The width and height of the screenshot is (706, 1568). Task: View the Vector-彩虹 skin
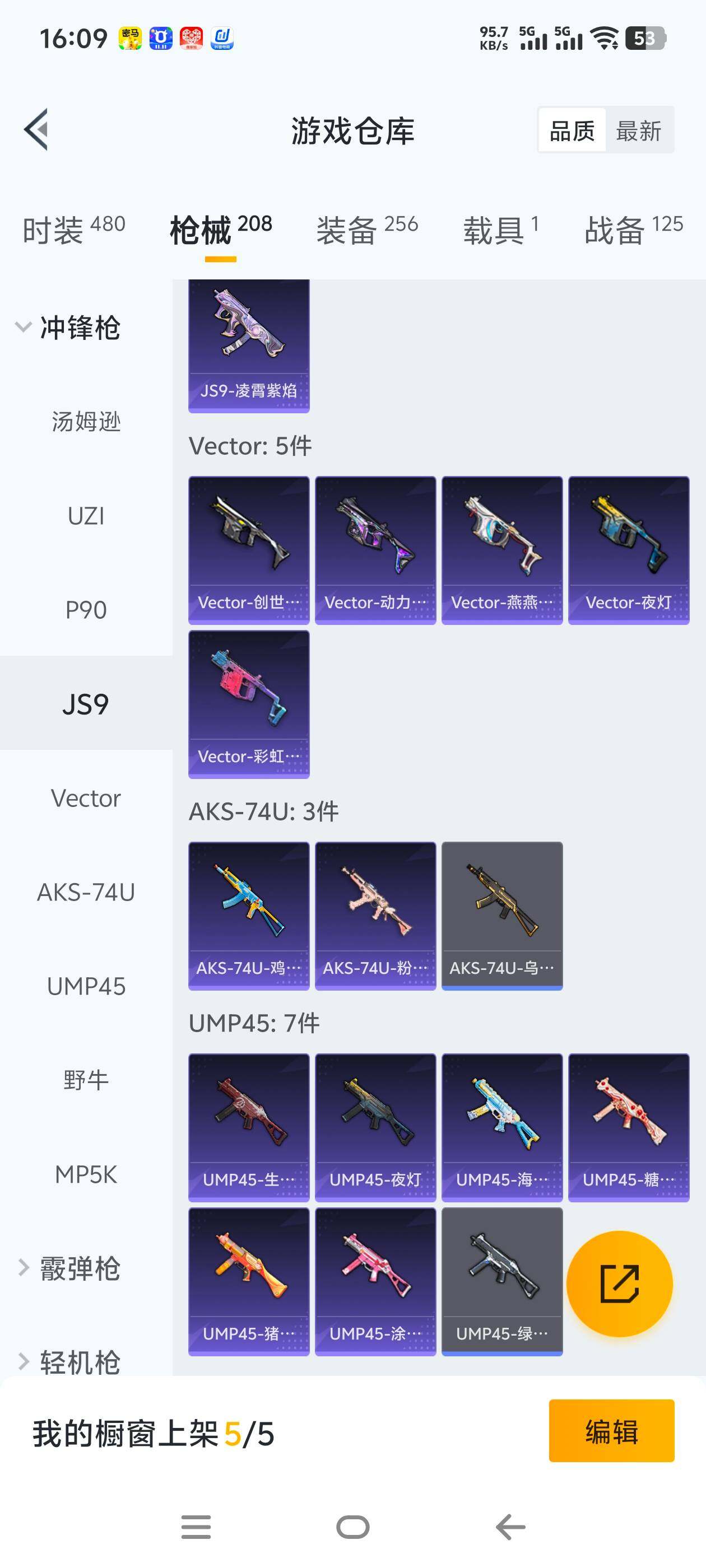[249, 704]
